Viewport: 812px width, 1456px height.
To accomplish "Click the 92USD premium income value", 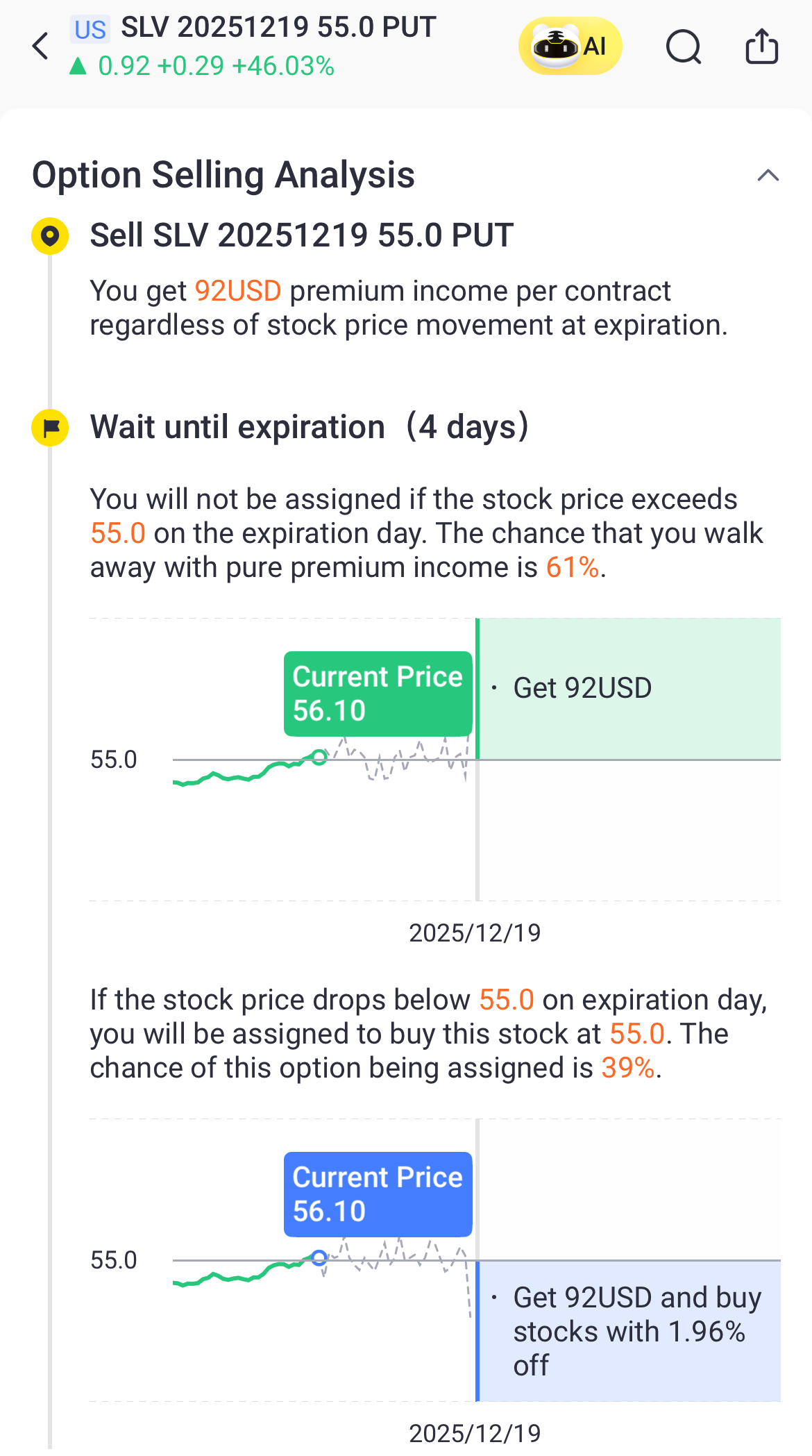I will coord(237,291).
